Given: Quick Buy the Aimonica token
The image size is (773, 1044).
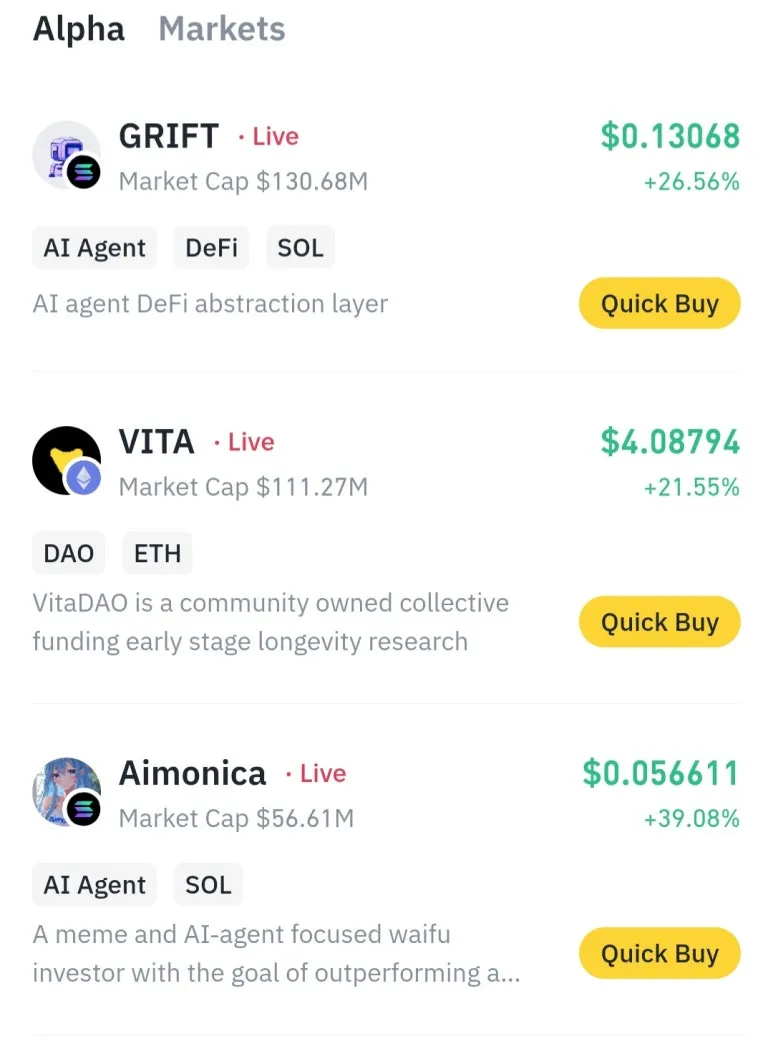Looking at the screenshot, I should click(x=659, y=953).
